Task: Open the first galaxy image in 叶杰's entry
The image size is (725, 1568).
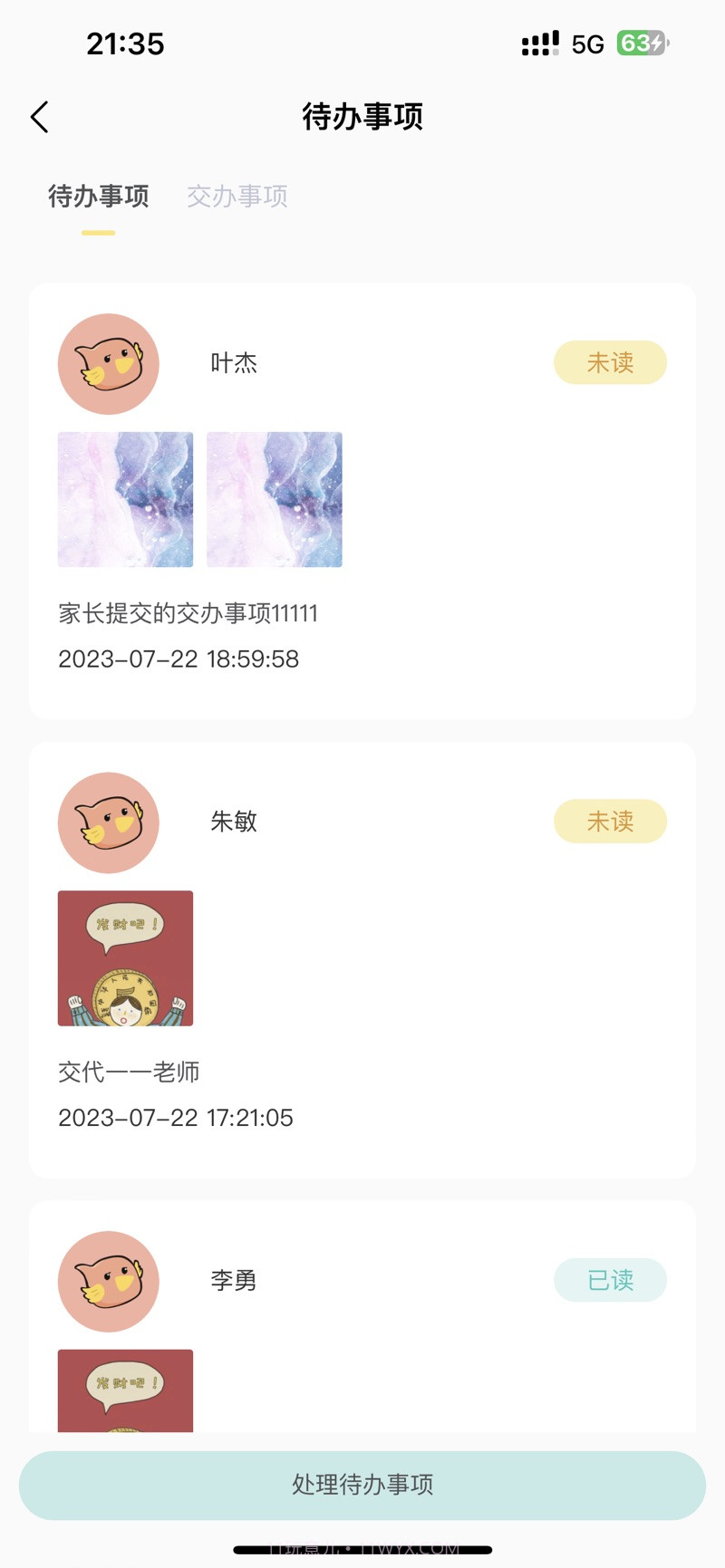Action: point(124,499)
